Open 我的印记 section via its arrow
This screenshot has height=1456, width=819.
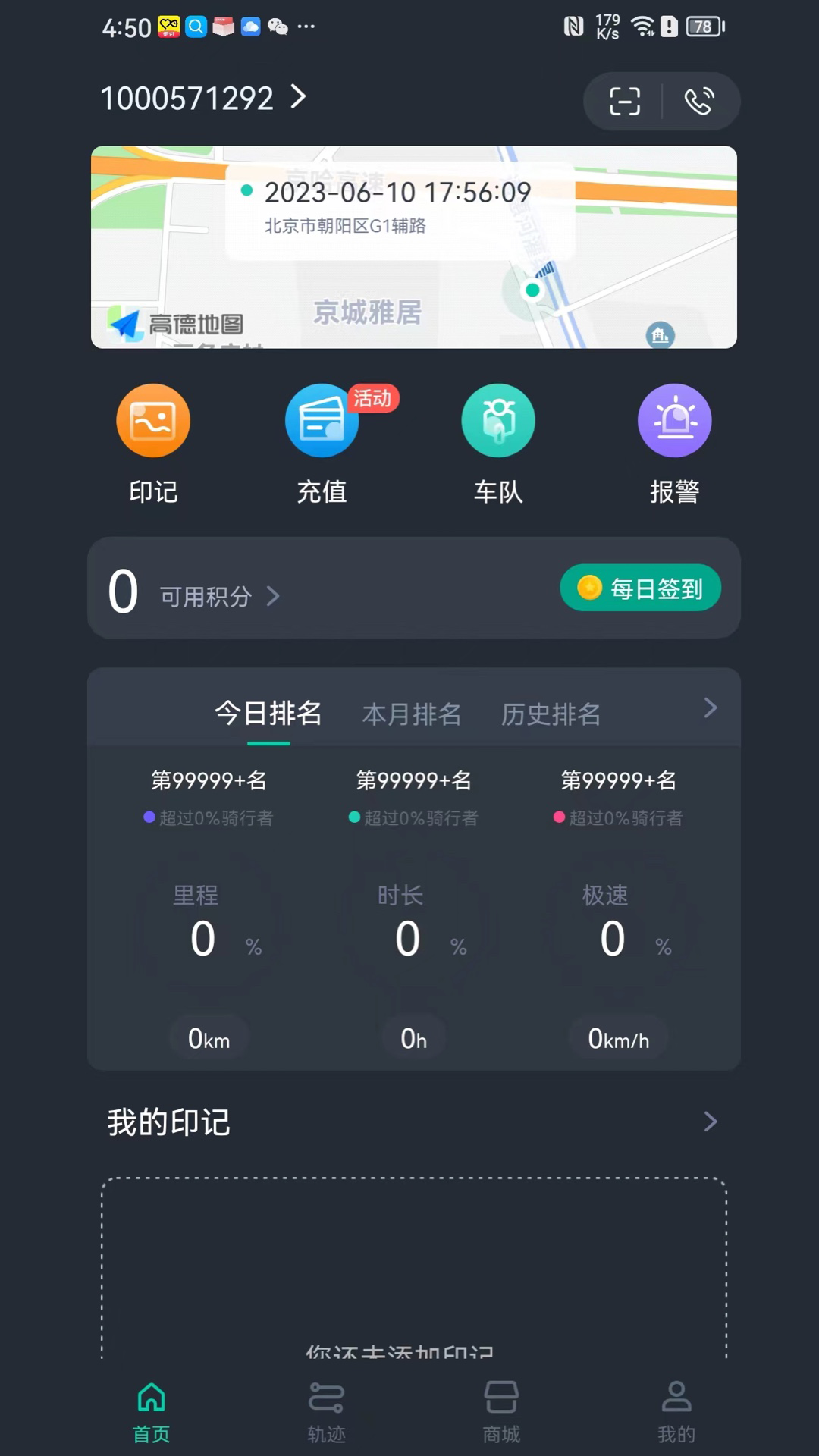tap(711, 1122)
